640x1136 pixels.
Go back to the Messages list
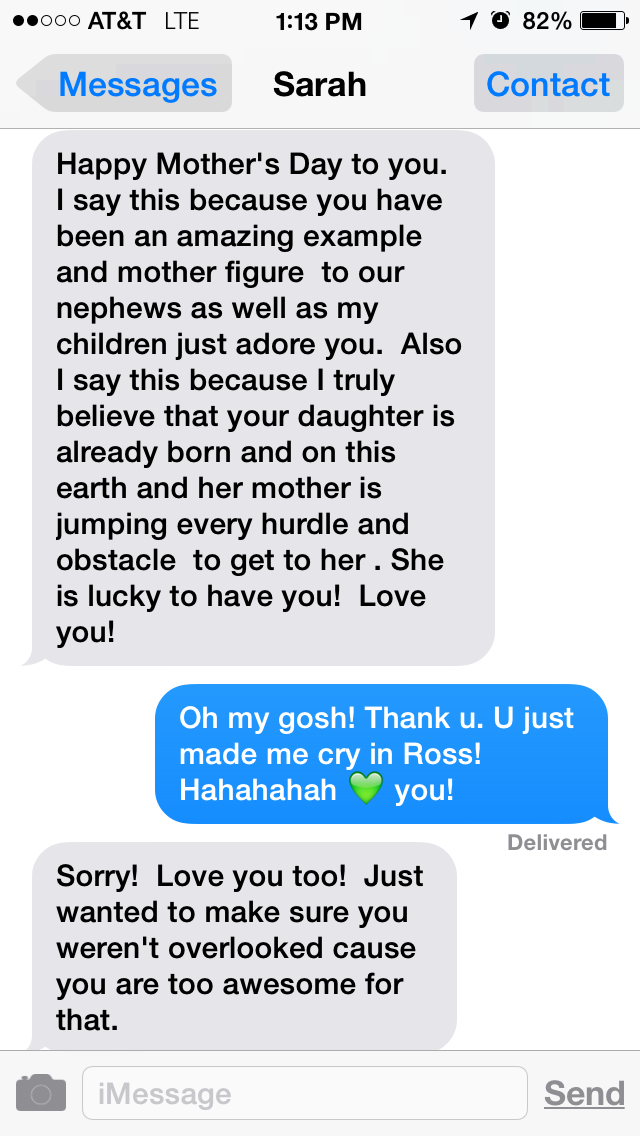pos(128,84)
